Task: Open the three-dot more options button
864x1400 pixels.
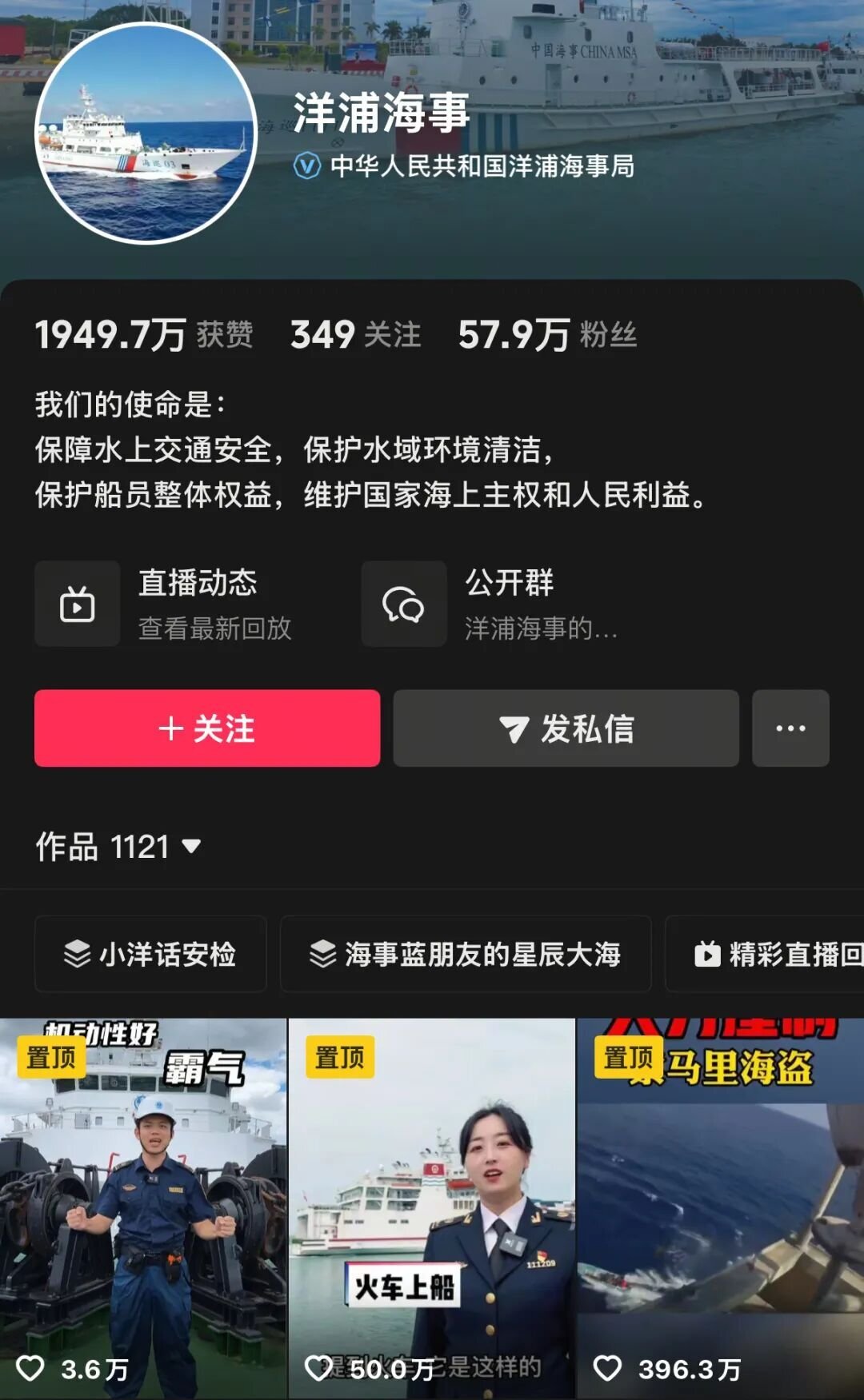Action: [x=790, y=728]
